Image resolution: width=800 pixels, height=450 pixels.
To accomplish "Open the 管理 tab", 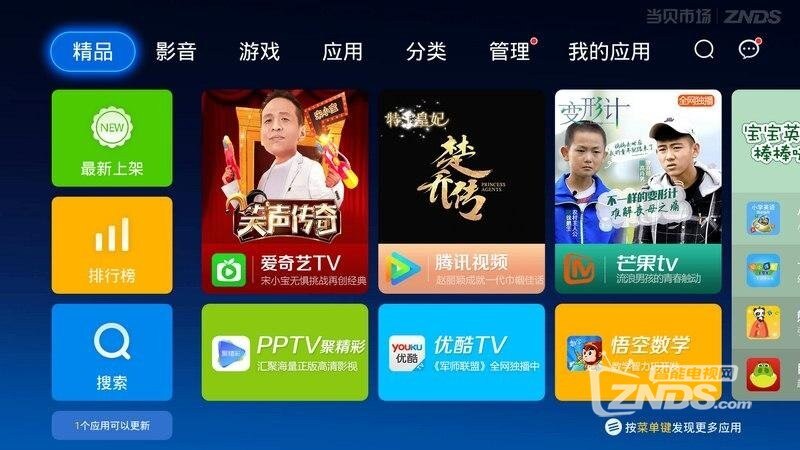I will 510,52.
